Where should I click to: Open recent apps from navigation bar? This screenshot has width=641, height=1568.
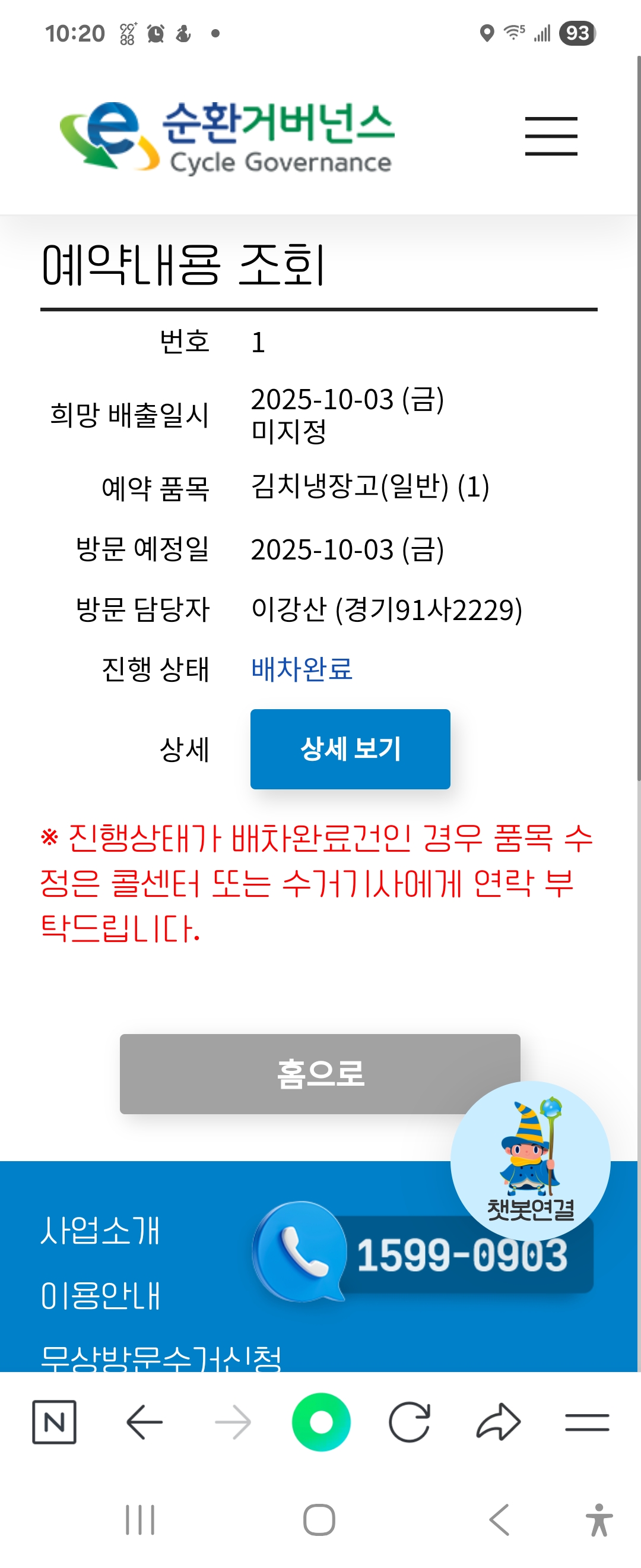(140, 1520)
